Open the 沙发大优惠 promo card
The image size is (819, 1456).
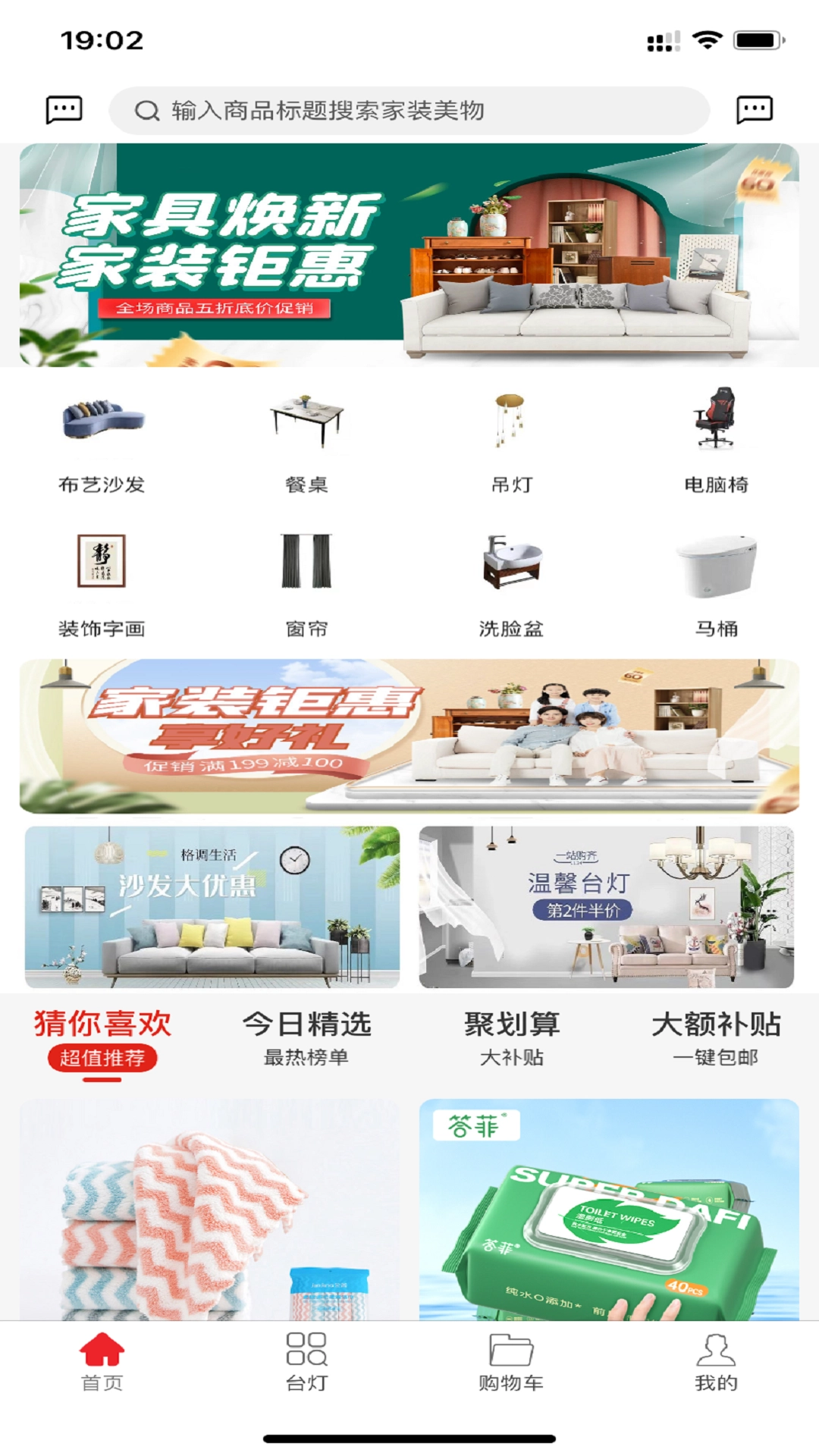(212, 907)
